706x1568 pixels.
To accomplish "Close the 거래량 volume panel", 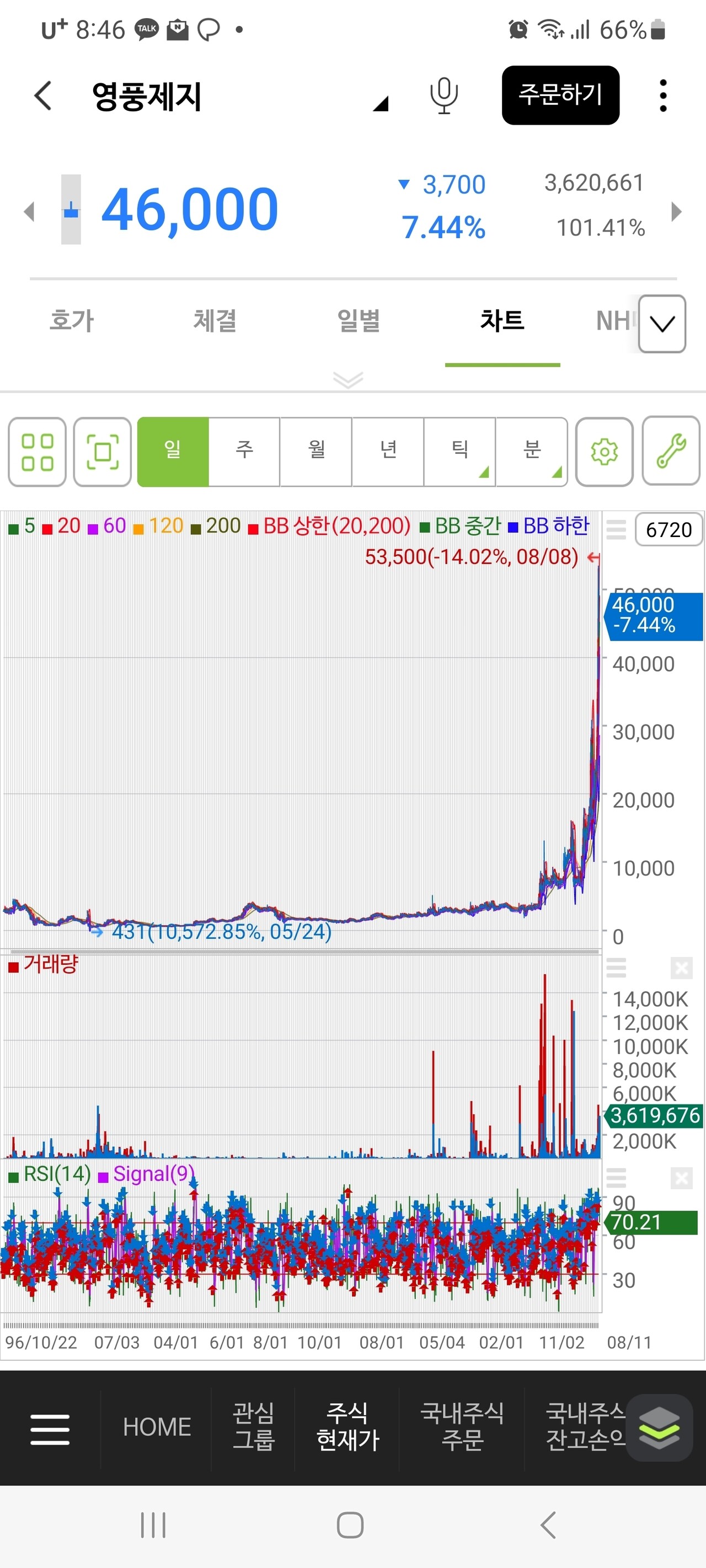I will click(x=681, y=967).
